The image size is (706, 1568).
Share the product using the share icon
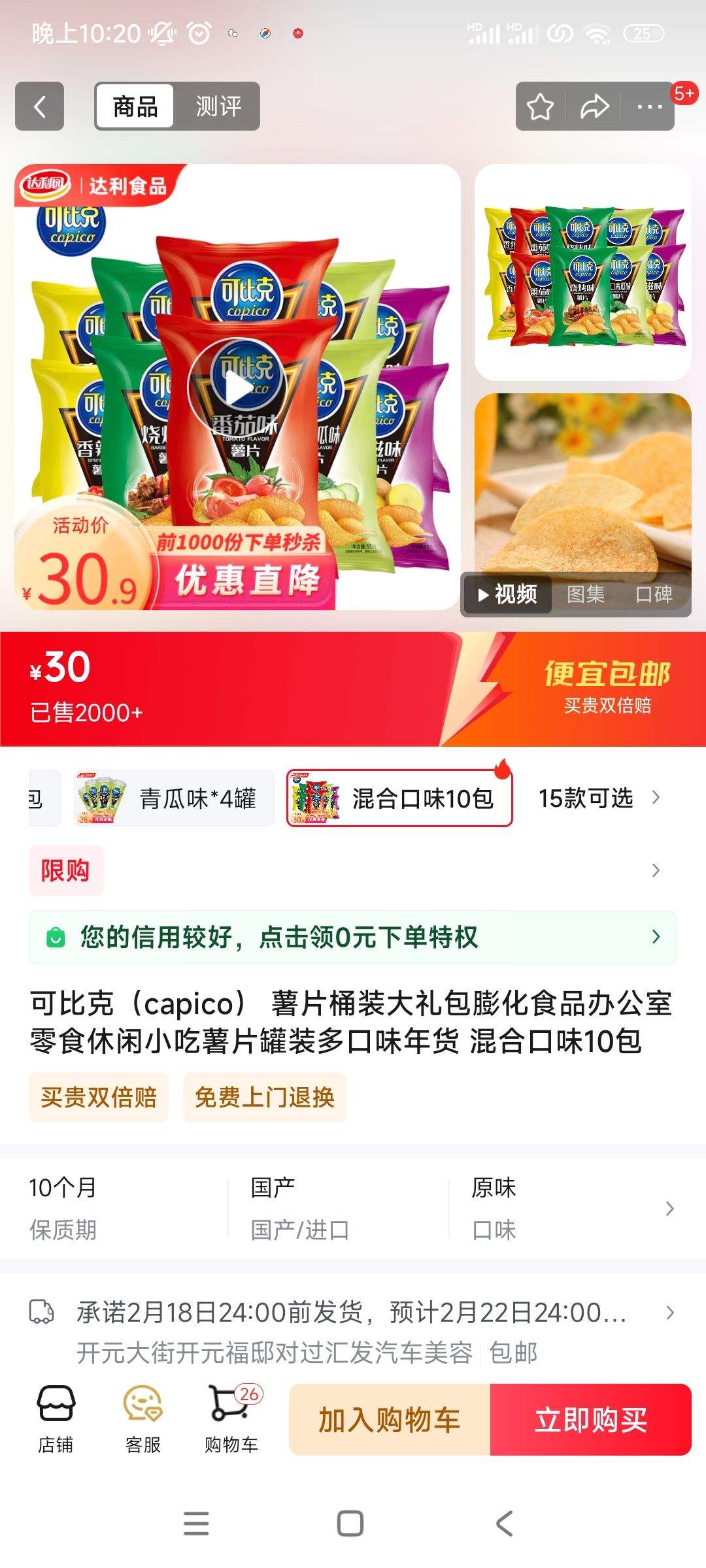(594, 106)
